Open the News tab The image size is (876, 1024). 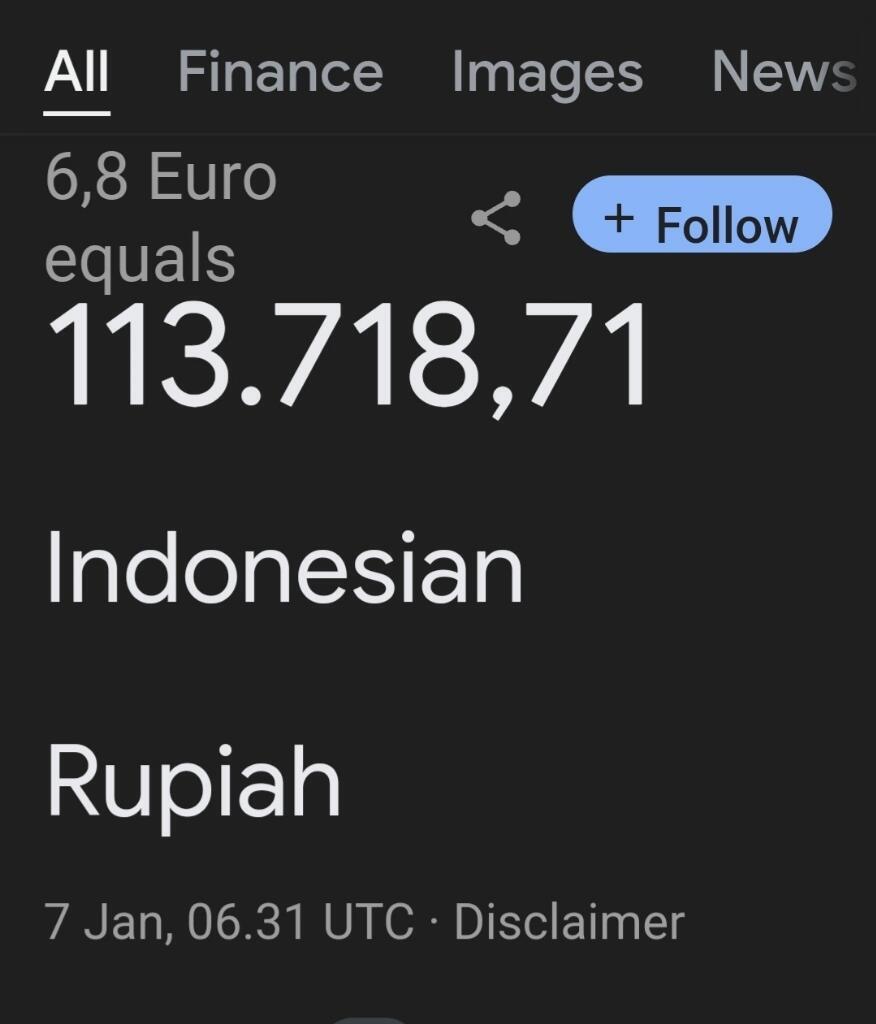point(783,72)
